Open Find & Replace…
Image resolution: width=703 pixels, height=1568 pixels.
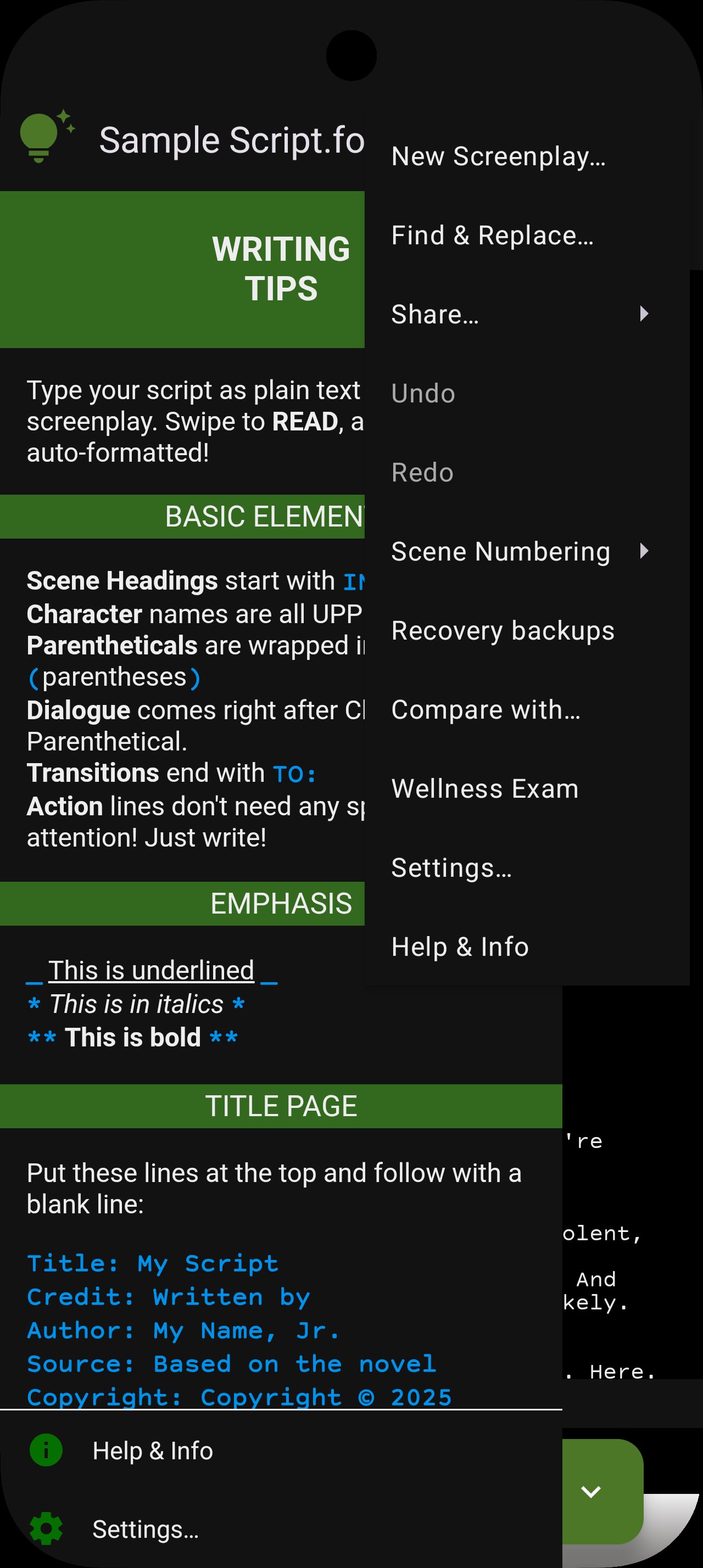tap(492, 236)
